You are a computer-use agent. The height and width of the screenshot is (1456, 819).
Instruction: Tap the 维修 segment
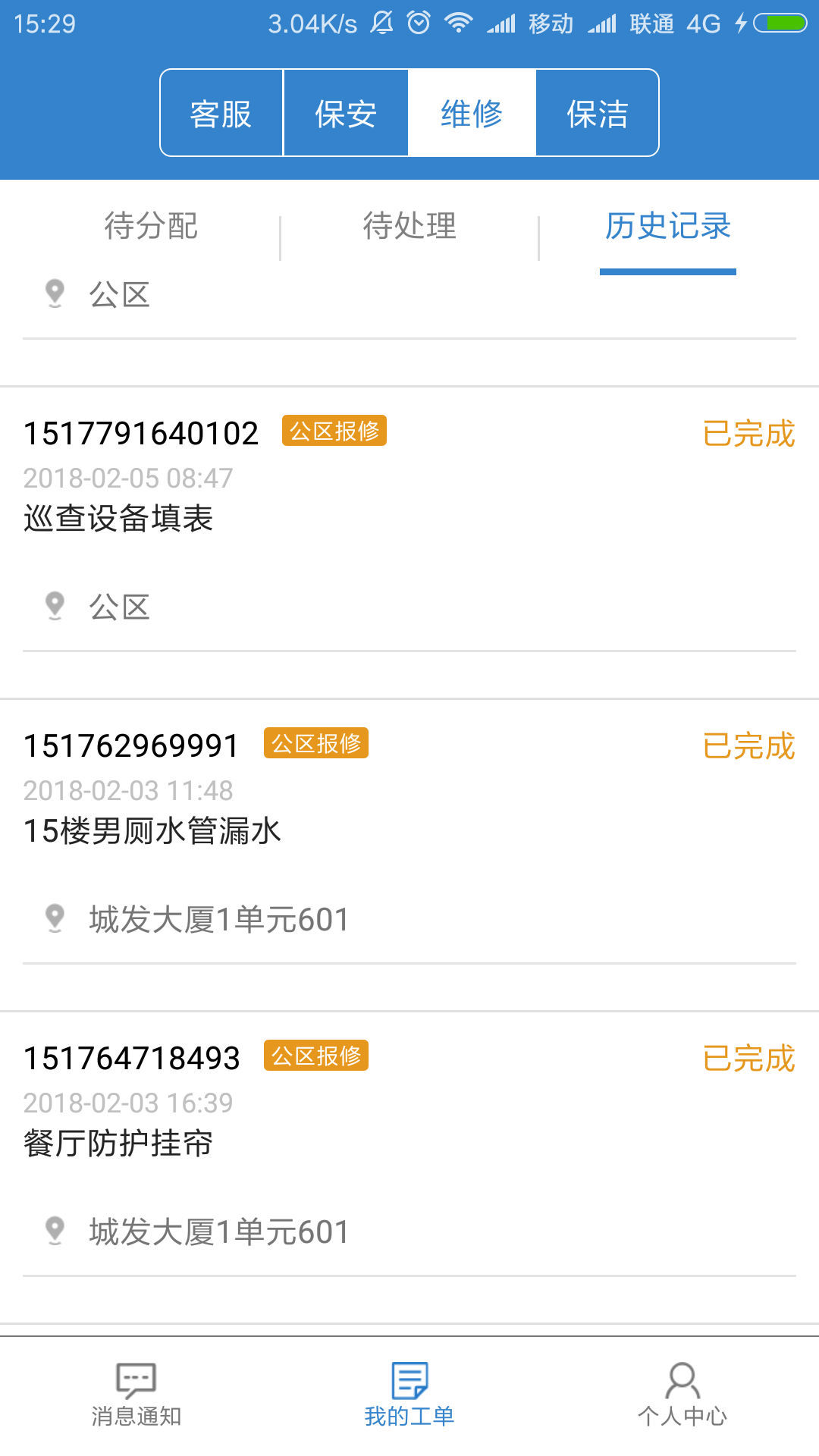472,114
